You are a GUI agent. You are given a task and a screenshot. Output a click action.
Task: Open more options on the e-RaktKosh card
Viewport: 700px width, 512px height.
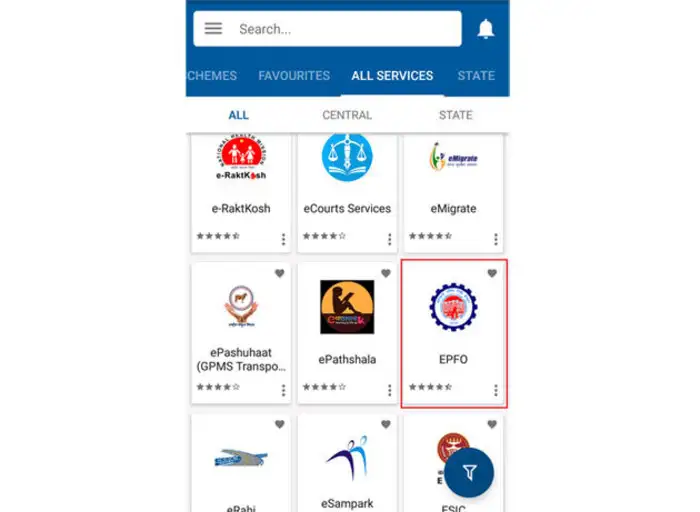pos(284,240)
